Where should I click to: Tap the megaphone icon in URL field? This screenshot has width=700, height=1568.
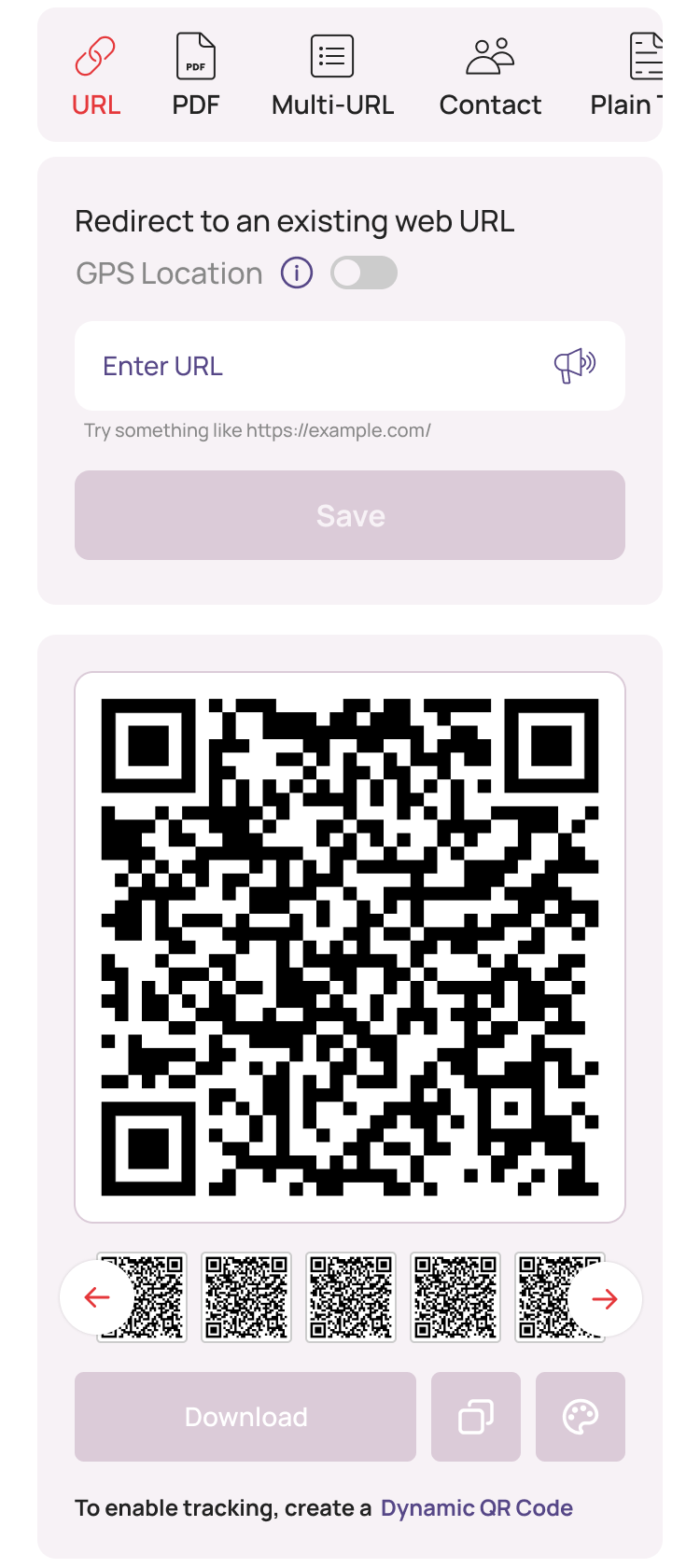click(575, 366)
